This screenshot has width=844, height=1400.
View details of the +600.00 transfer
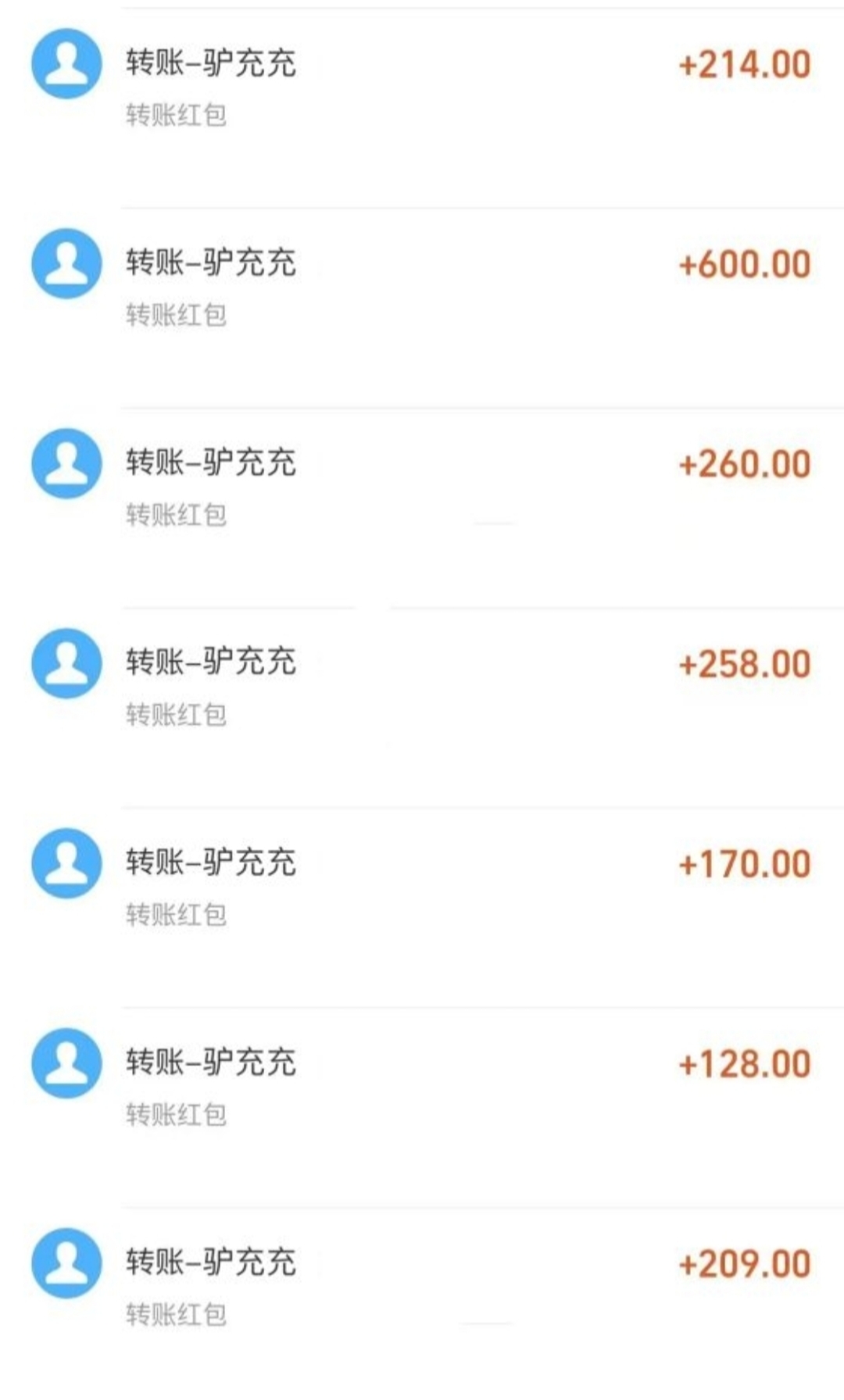pyautogui.click(x=422, y=287)
